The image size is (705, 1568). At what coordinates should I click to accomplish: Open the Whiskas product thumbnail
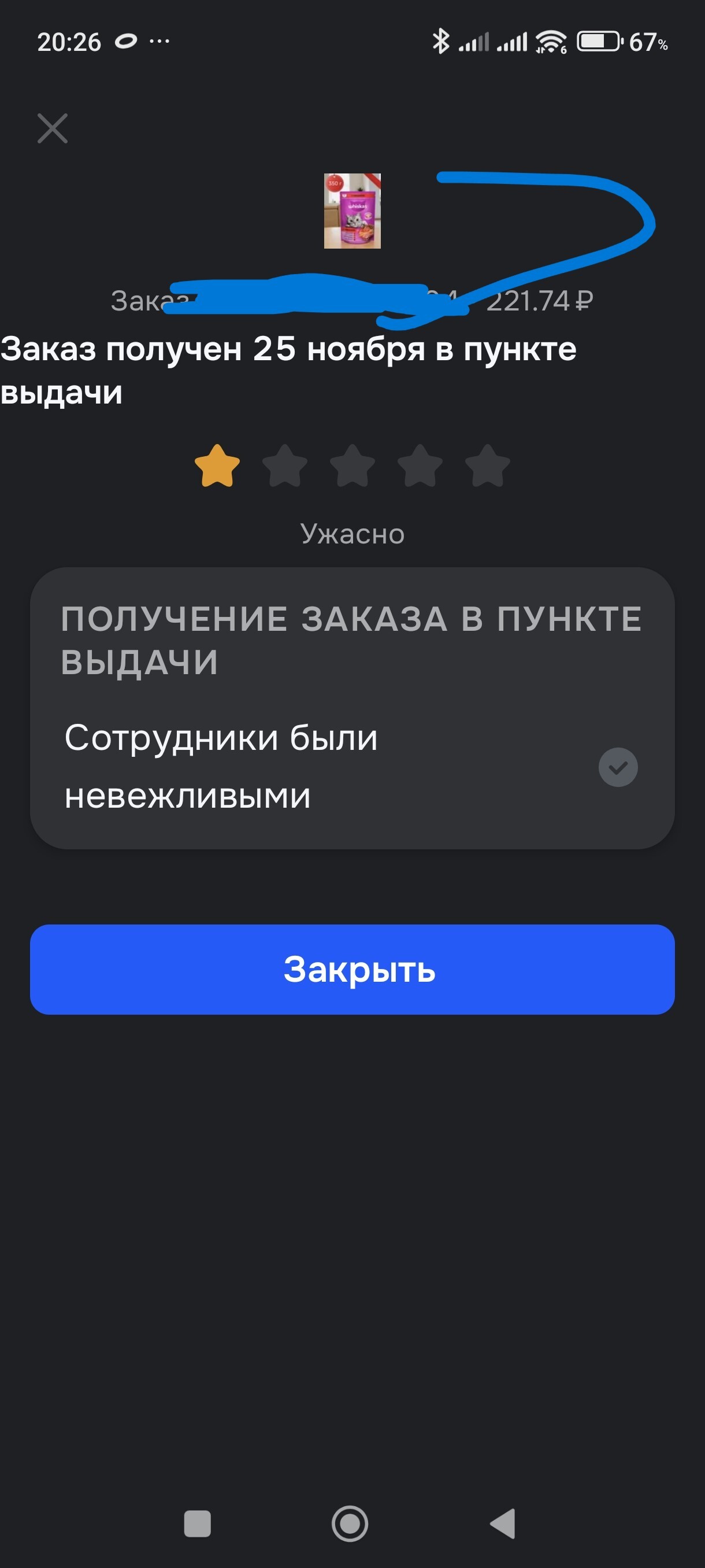pos(352,210)
